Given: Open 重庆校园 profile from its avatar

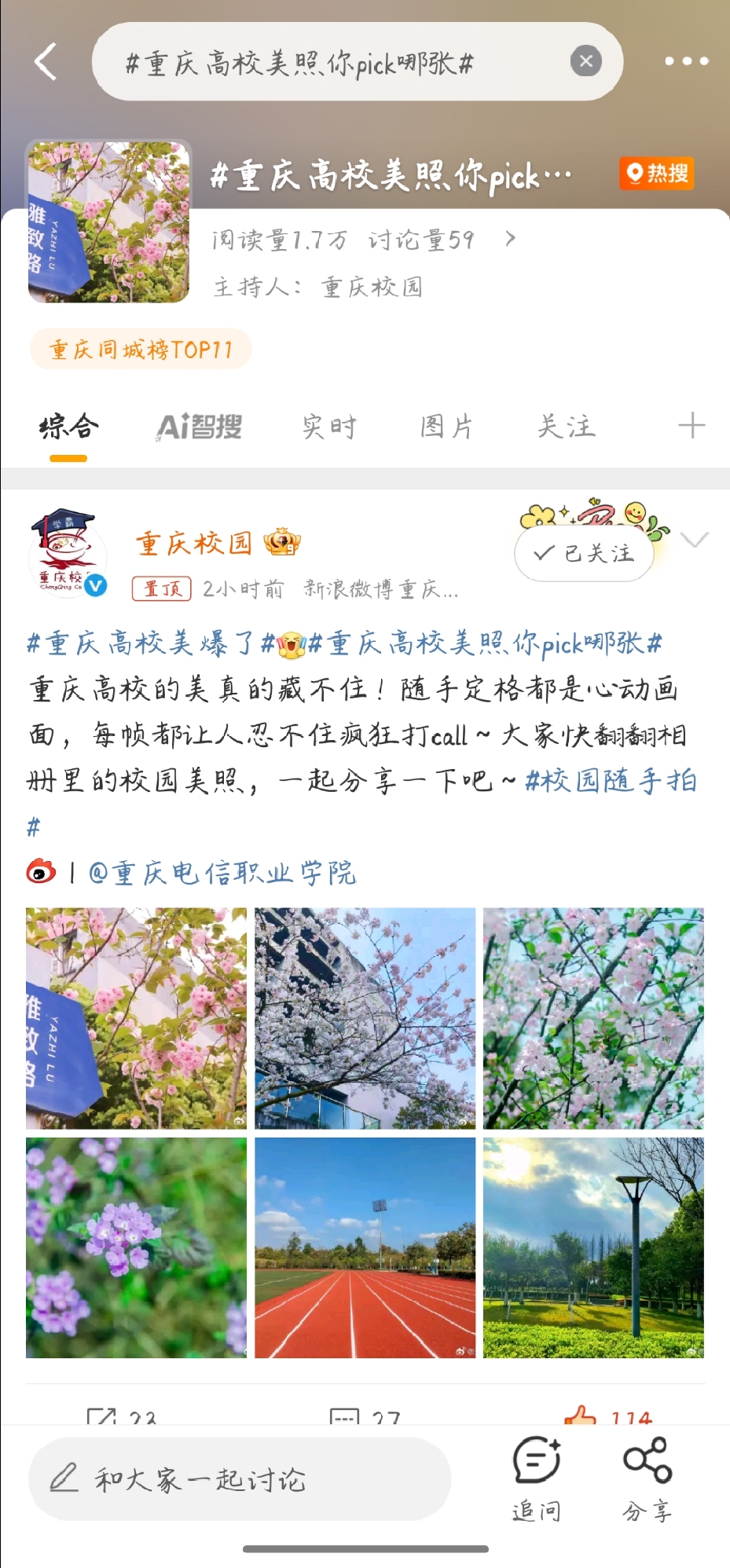Looking at the screenshot, I should [x=67, y=553].
